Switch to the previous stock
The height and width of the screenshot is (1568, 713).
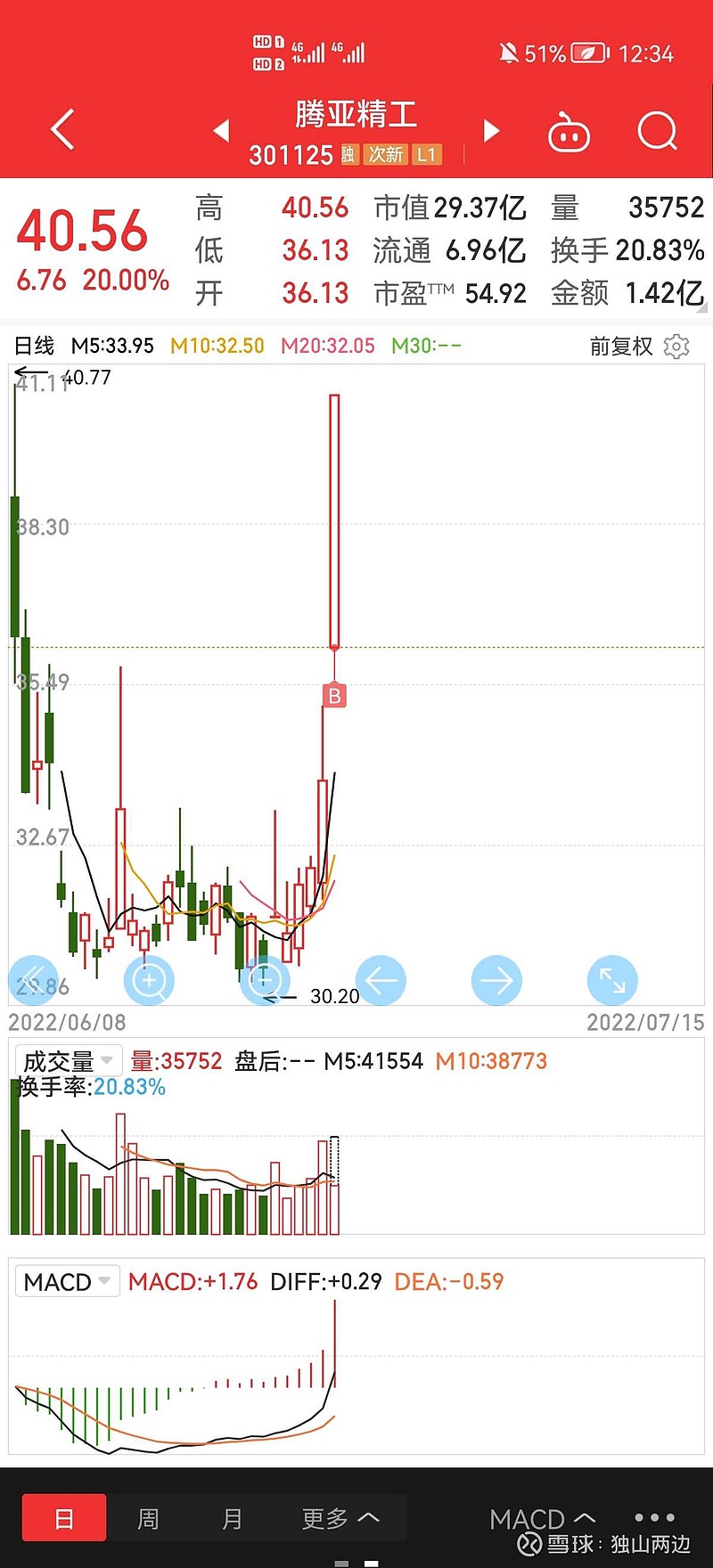tap(221, 131)
